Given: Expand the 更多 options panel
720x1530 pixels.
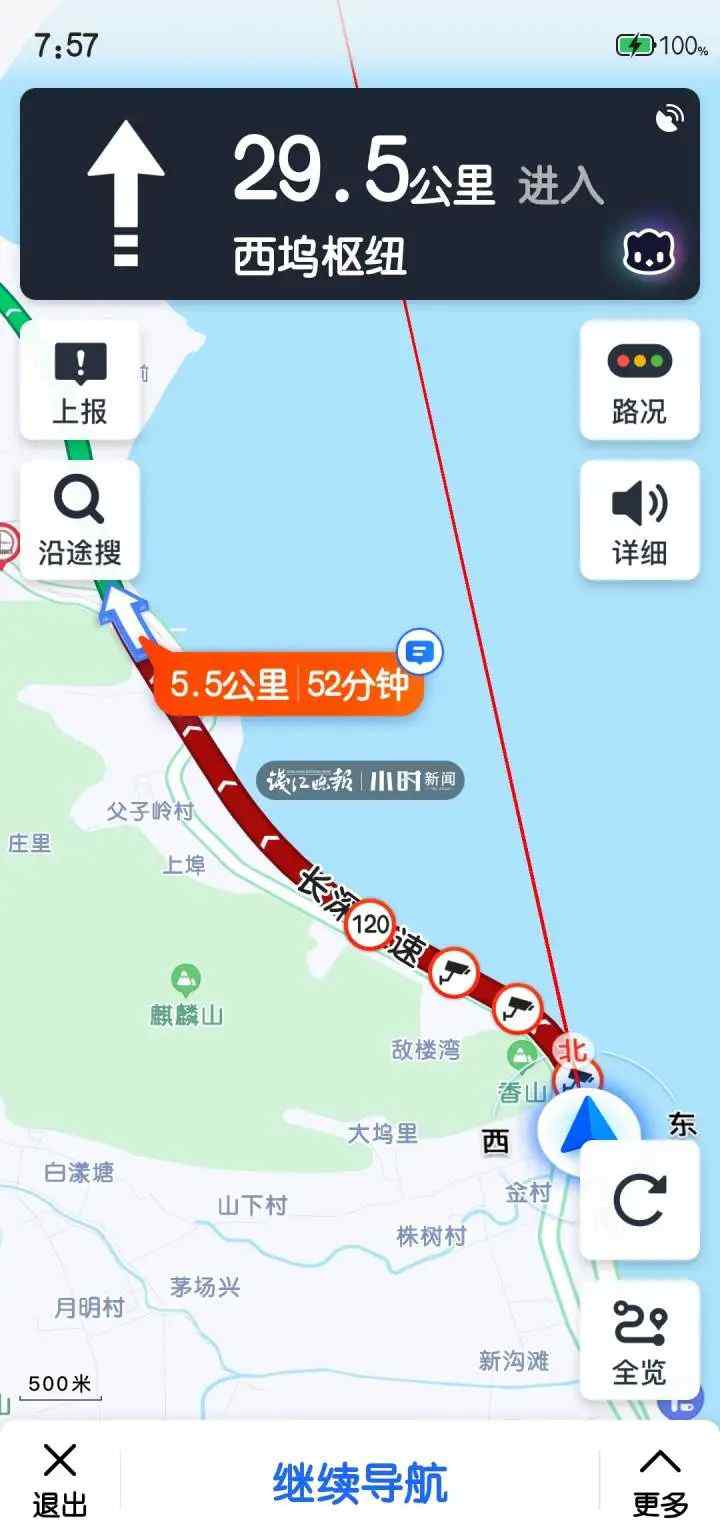Looking at the screenshot, I should point(660,1480).
